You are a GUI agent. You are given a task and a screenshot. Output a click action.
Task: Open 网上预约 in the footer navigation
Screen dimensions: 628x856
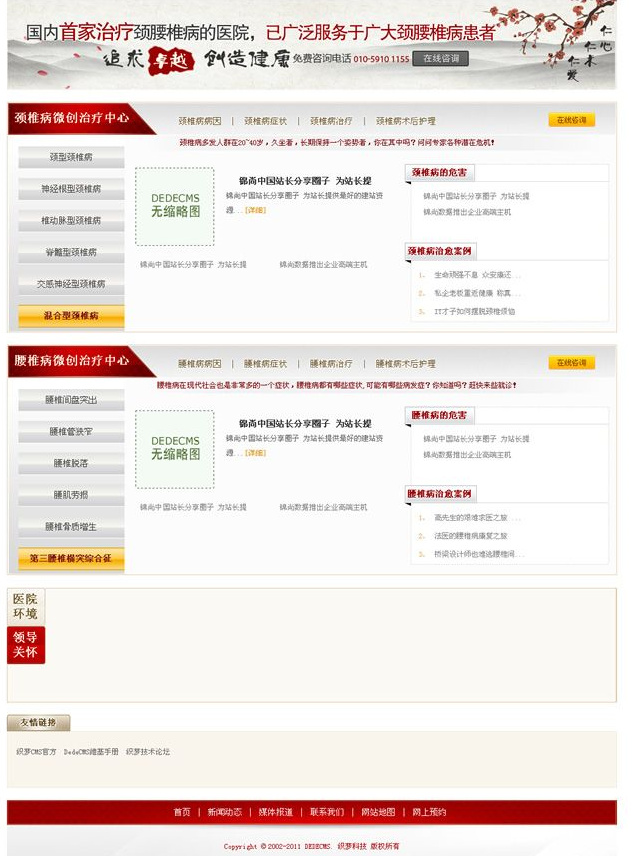pyautogui.click(x=429, y=812)
